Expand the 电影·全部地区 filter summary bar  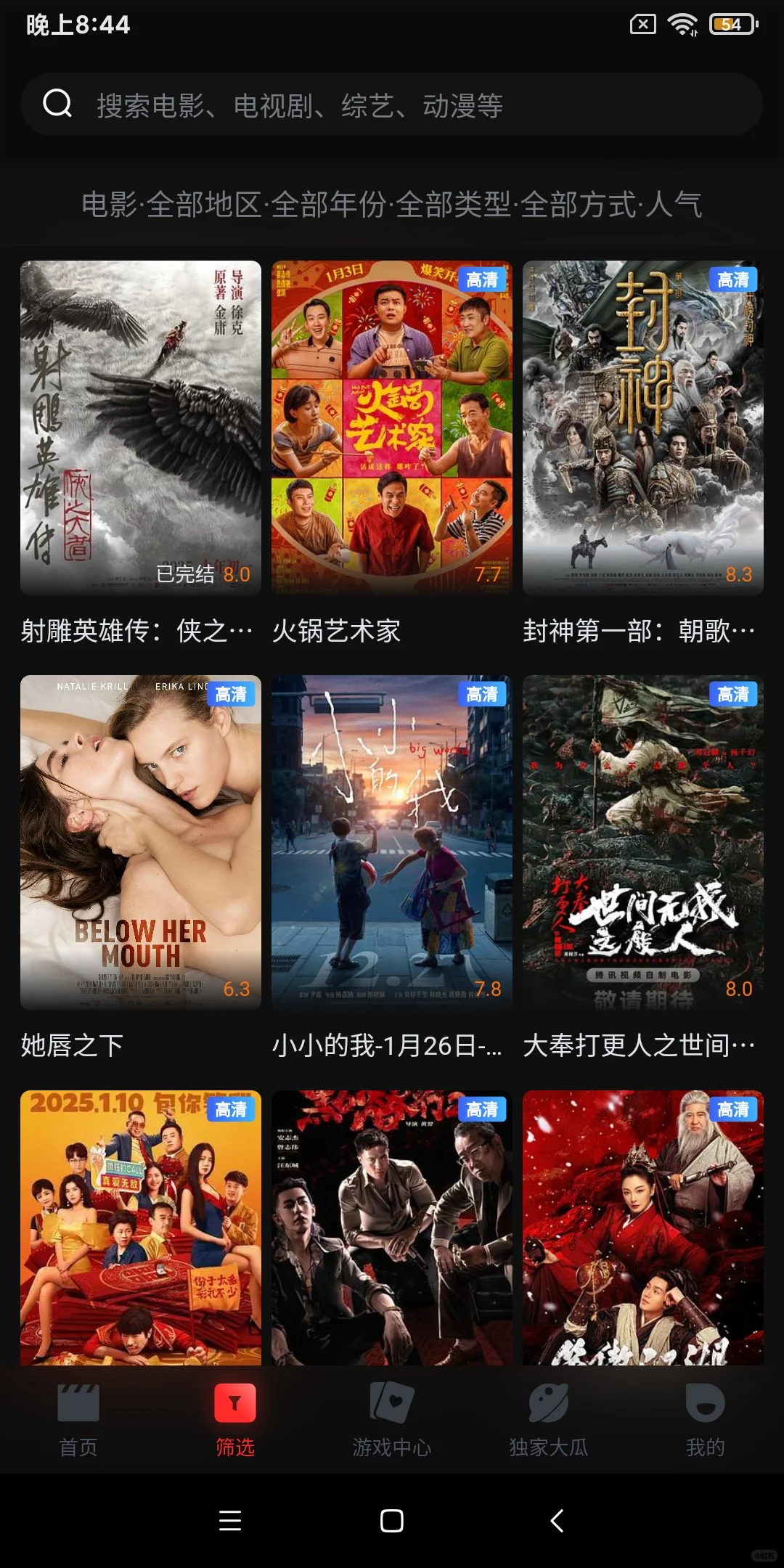(x=392, y=205)
